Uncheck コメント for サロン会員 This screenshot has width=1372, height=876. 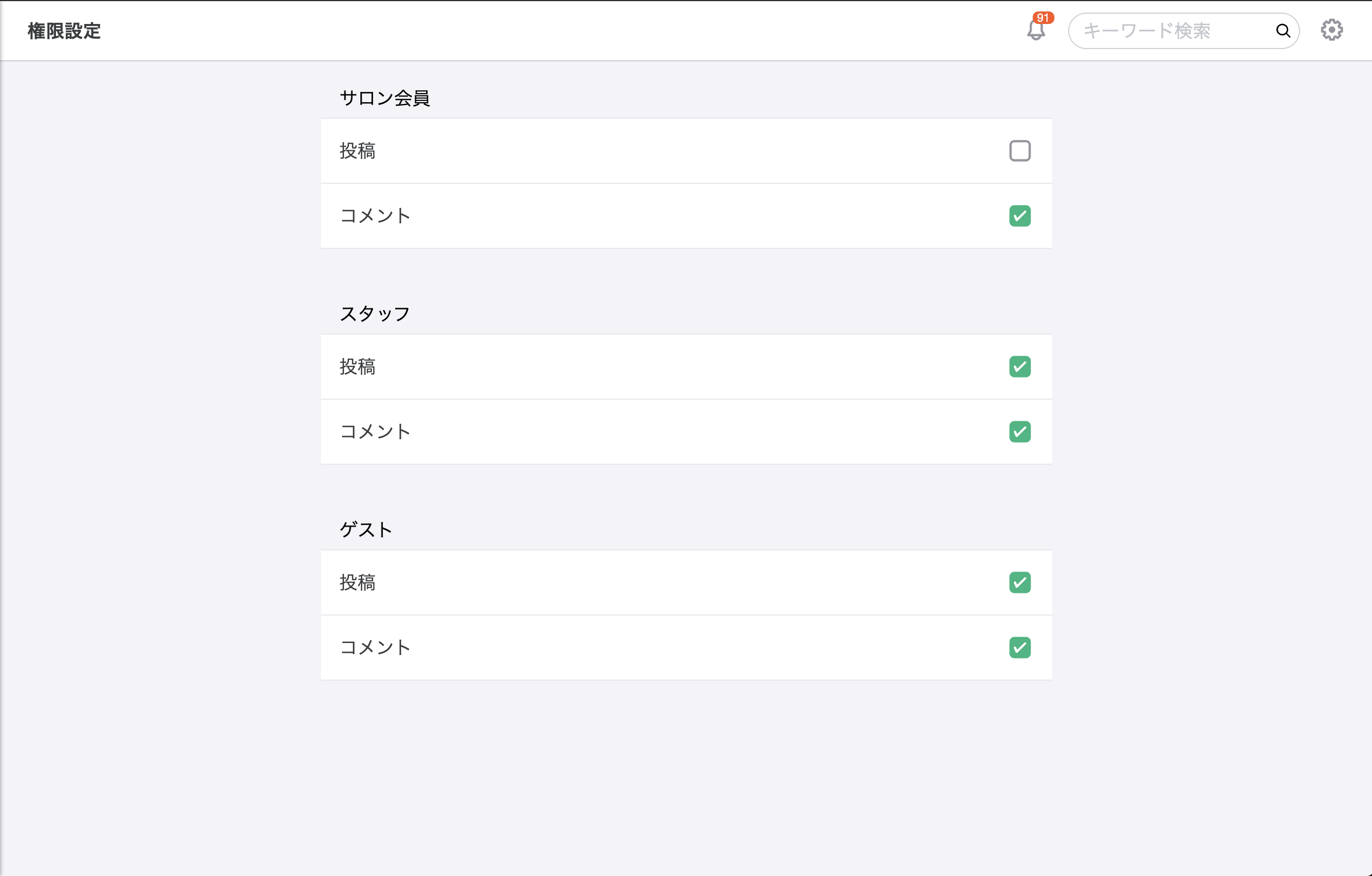pos(1020,216)
